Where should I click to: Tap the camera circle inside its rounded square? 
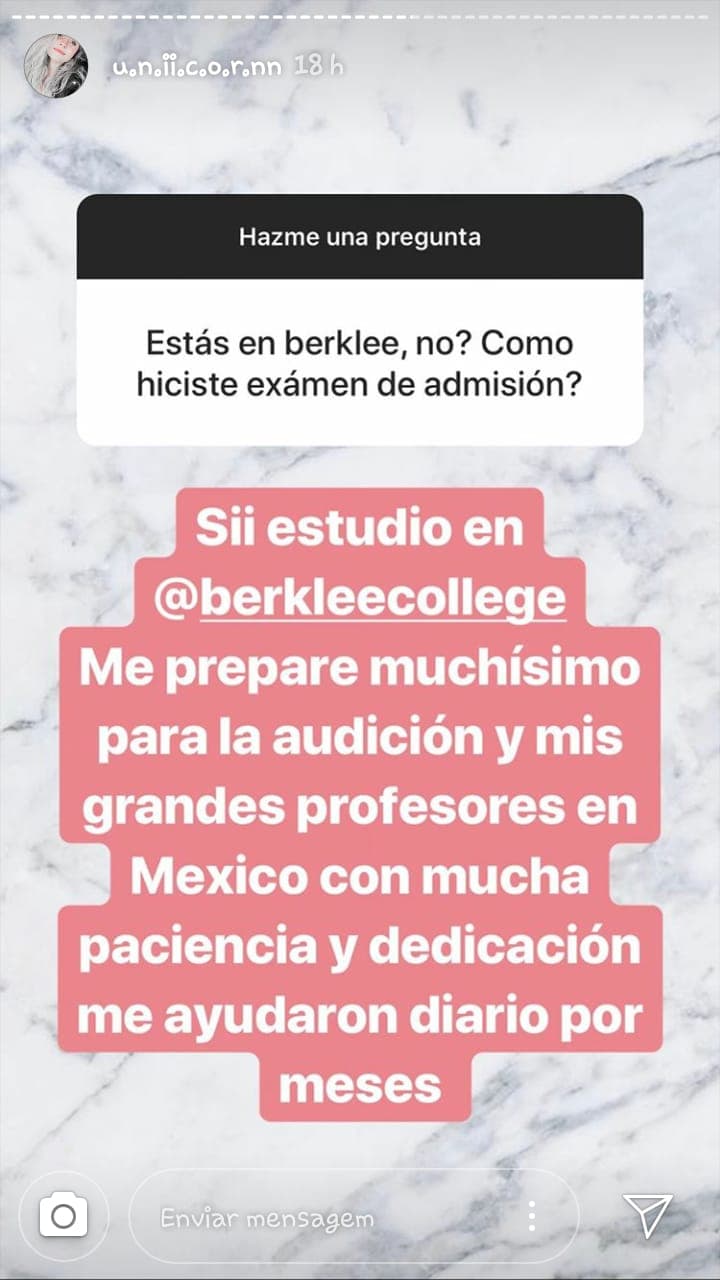coord(66,1216)
